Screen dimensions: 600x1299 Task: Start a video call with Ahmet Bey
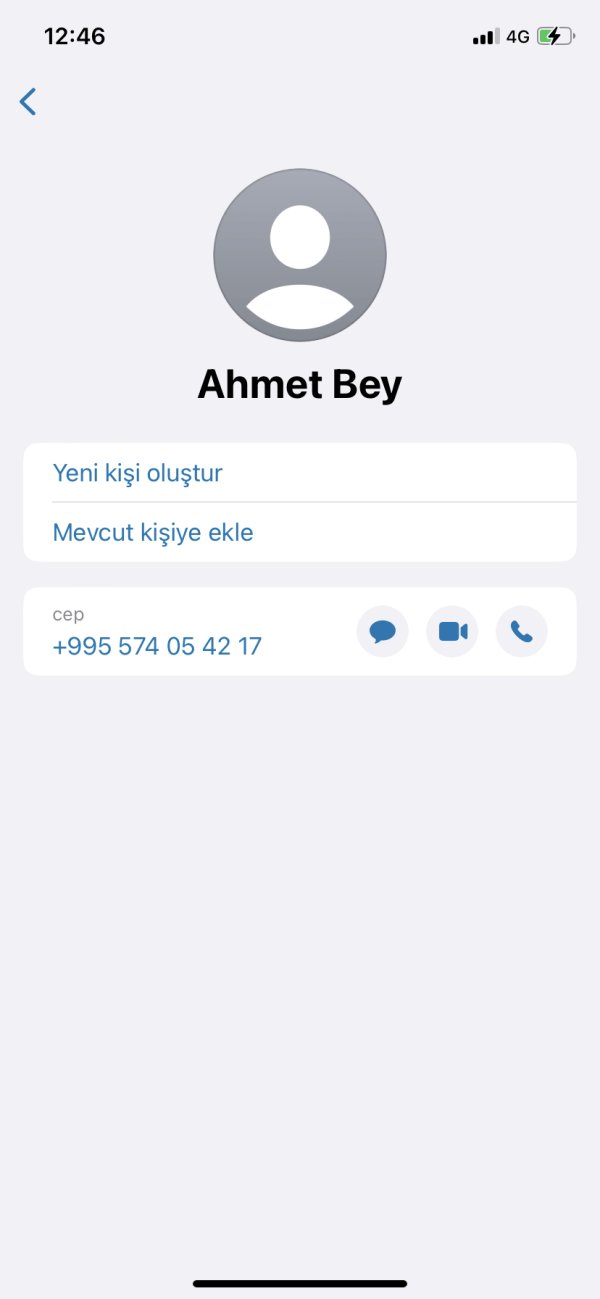[x=452, y=631]
